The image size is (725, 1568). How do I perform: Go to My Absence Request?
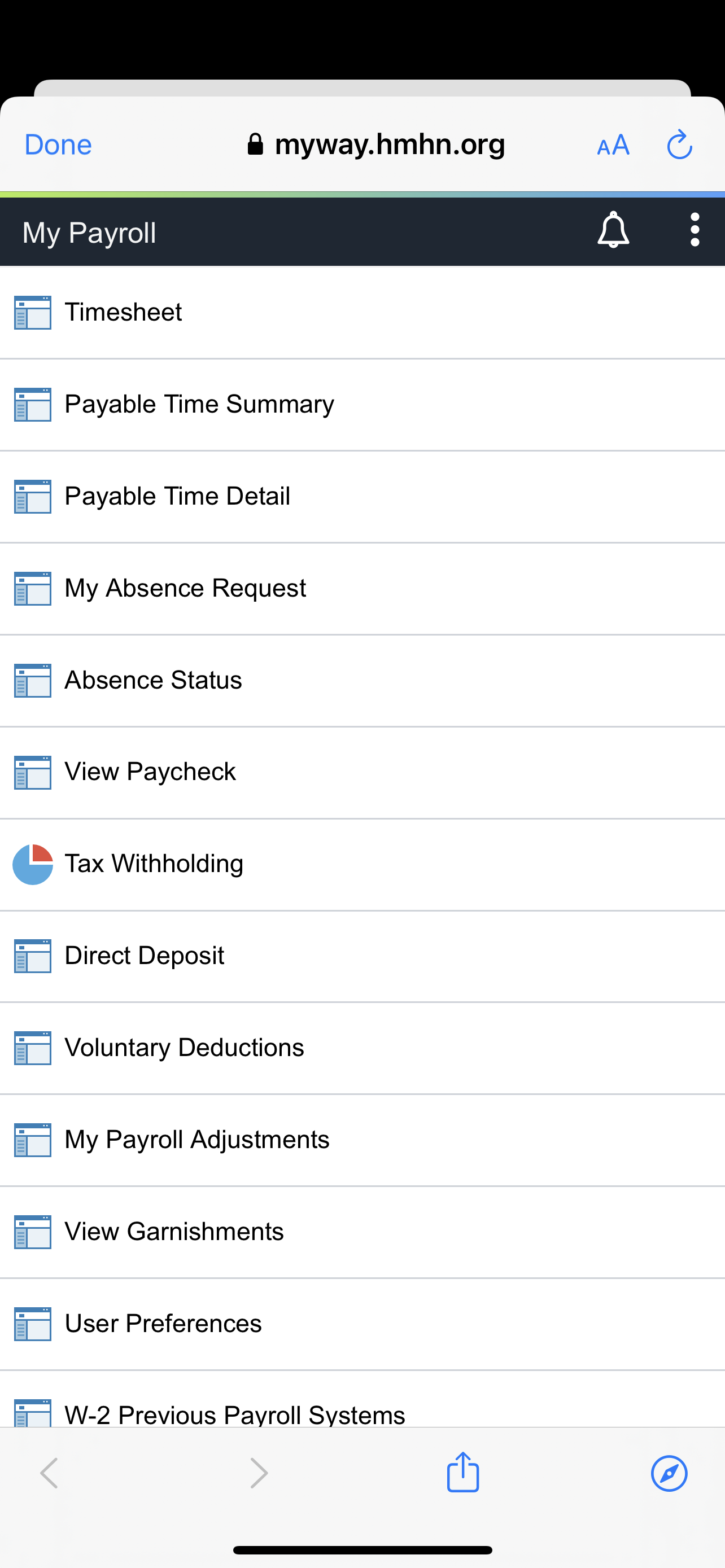pos(362,589)
